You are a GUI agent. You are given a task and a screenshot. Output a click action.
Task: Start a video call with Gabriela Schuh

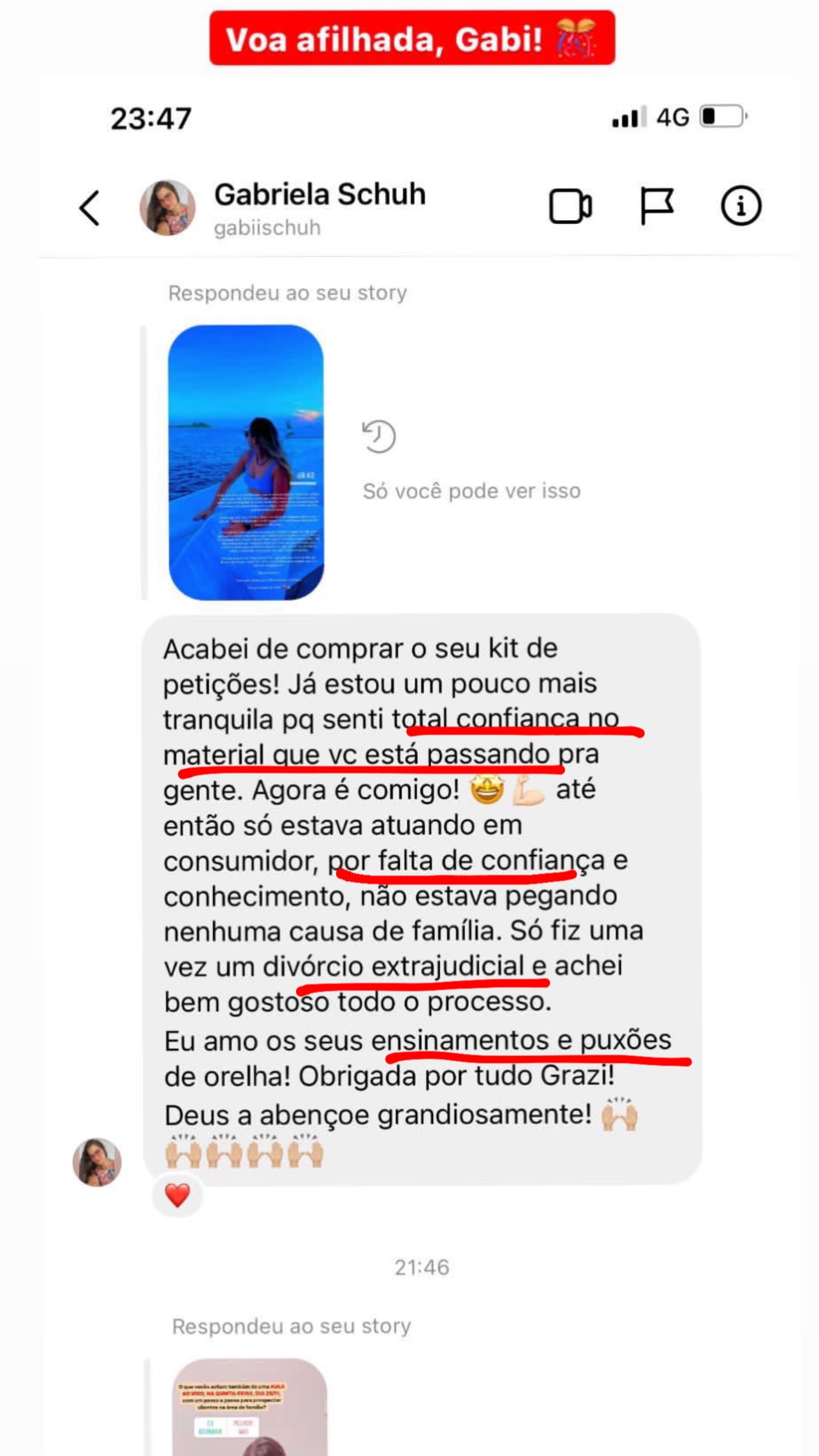pyautogui.click(x=570, y=206)
